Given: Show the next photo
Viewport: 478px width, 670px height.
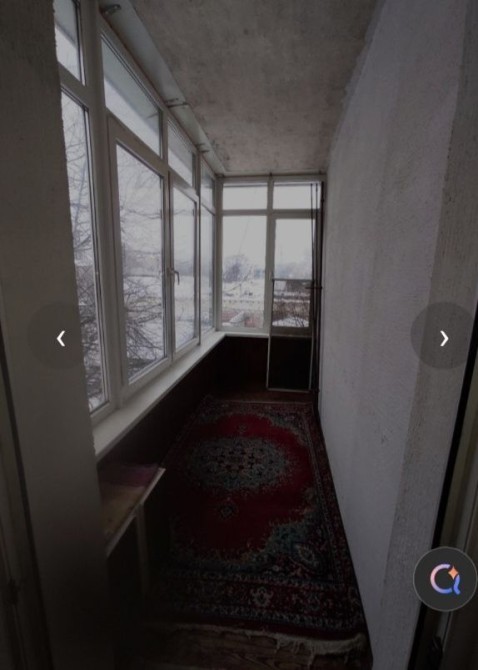Looking at the screenshot, I should pyautogui.click(x=444, y=338).
